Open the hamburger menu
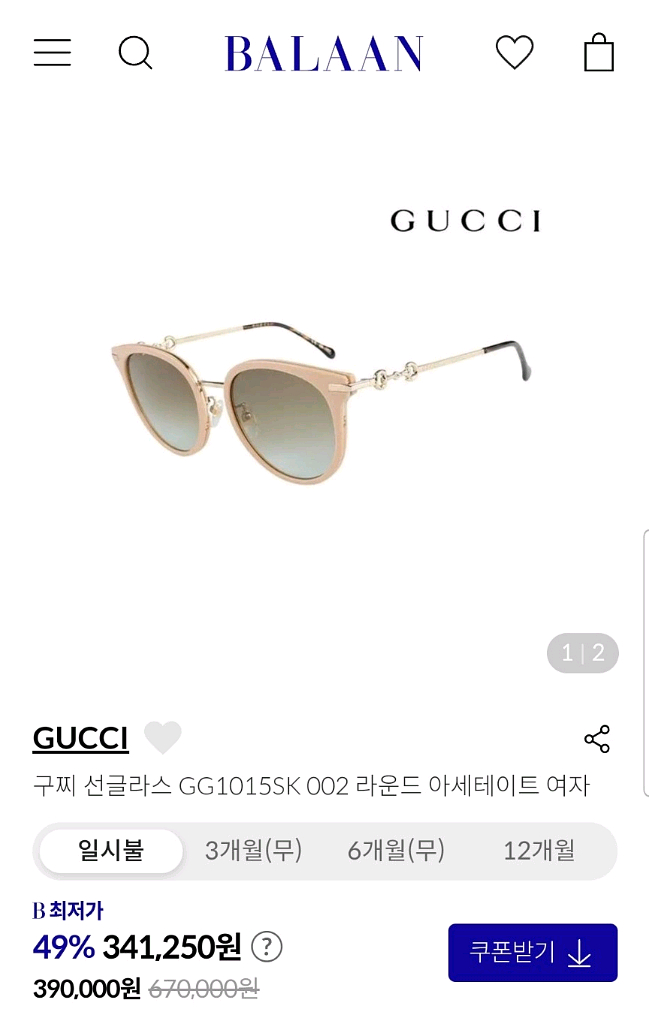Image resolution: width=649 pixels, height=1024 pixels. click(x=52, y=52)
